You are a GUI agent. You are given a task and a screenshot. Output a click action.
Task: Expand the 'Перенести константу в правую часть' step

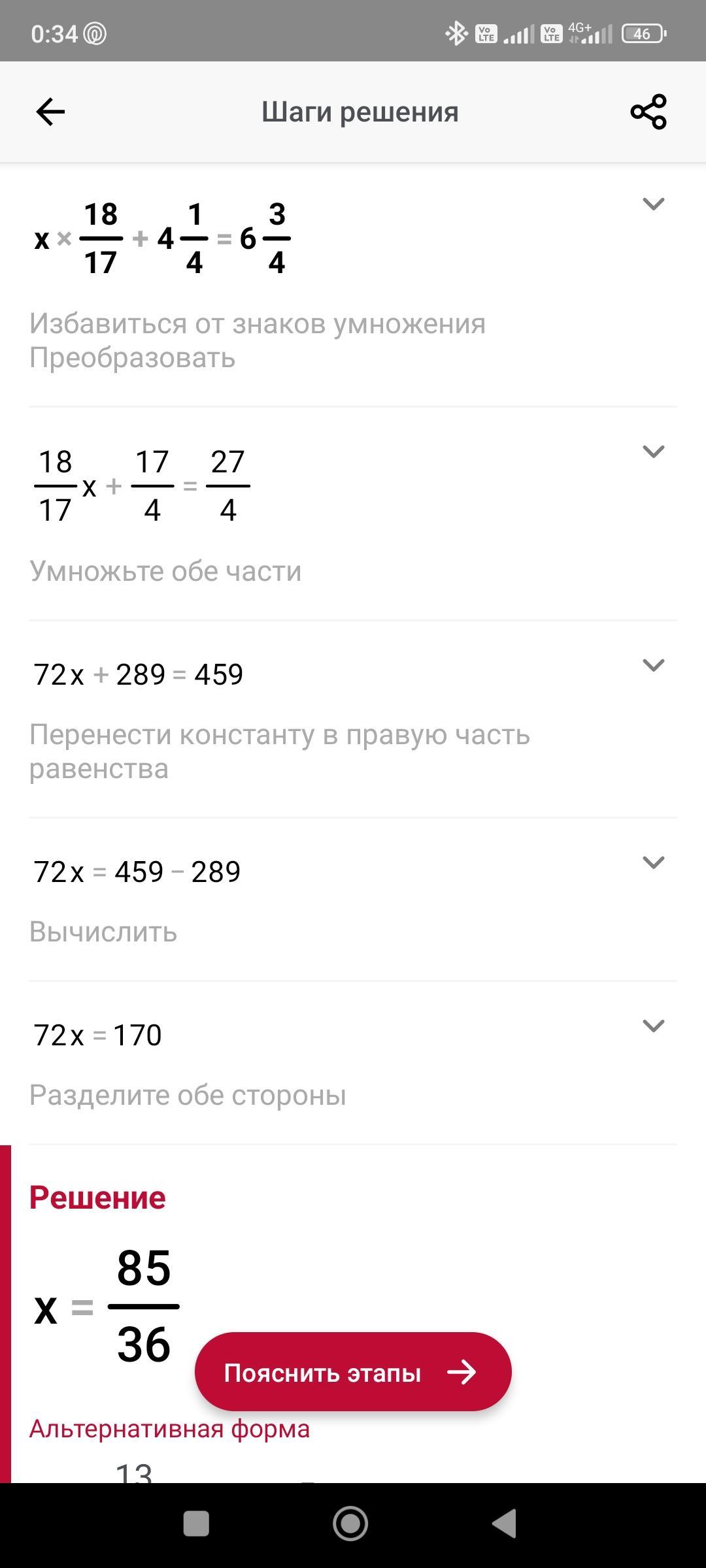click(x=653, y=666)
